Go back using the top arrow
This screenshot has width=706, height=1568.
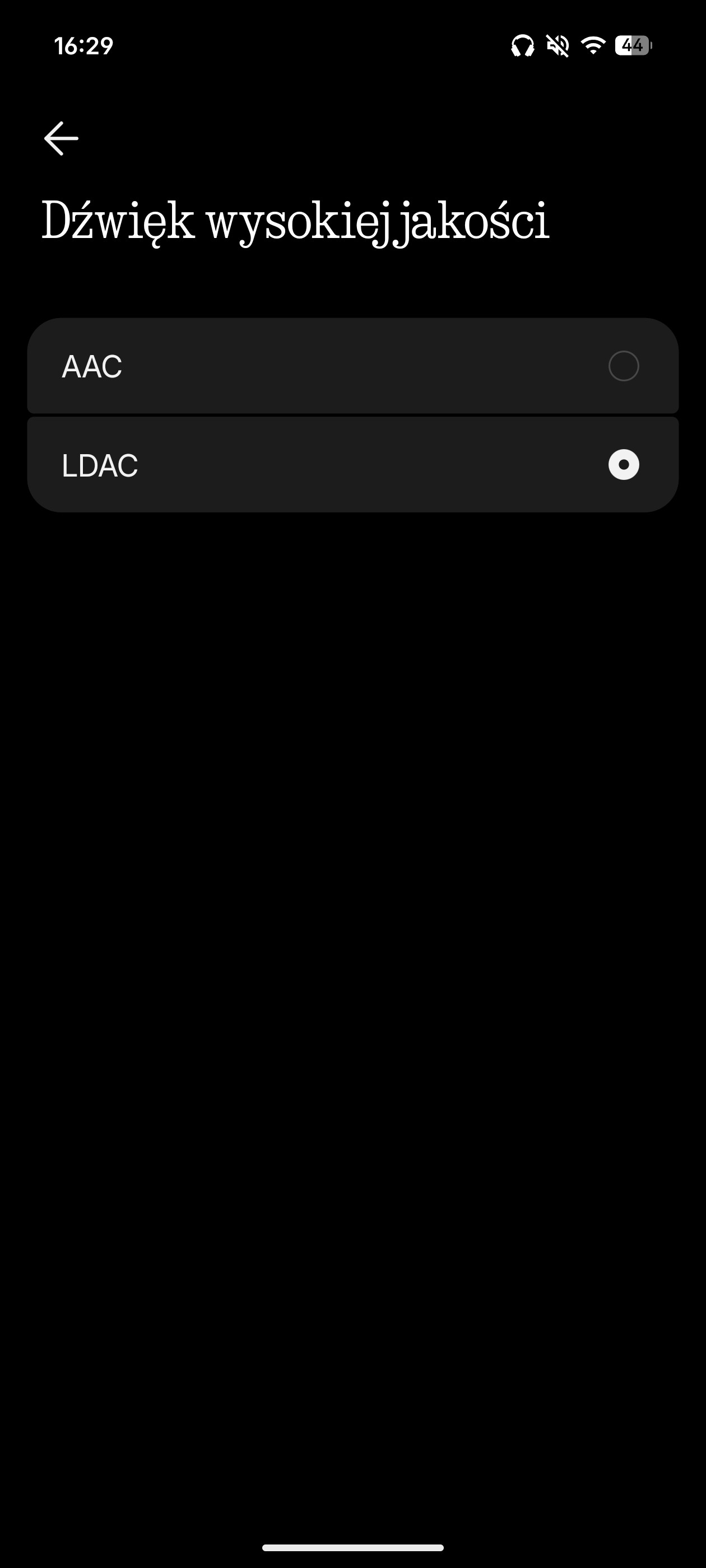pyautogui.click(x=61, y=138)
